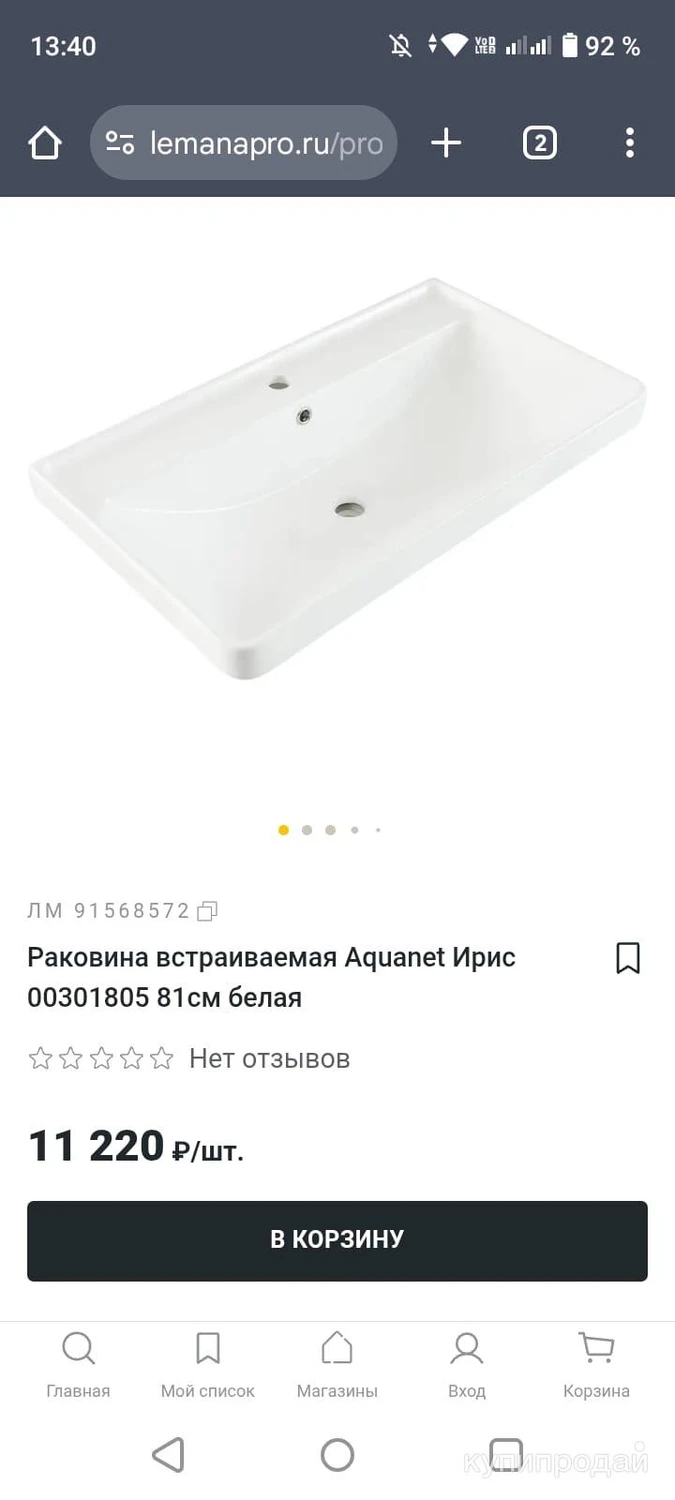Image resolution: width=675 pixels, height=1500 pixels.
Task: Bookmark the Aquanet Ирис sink
Action: [x=627, y=958]
